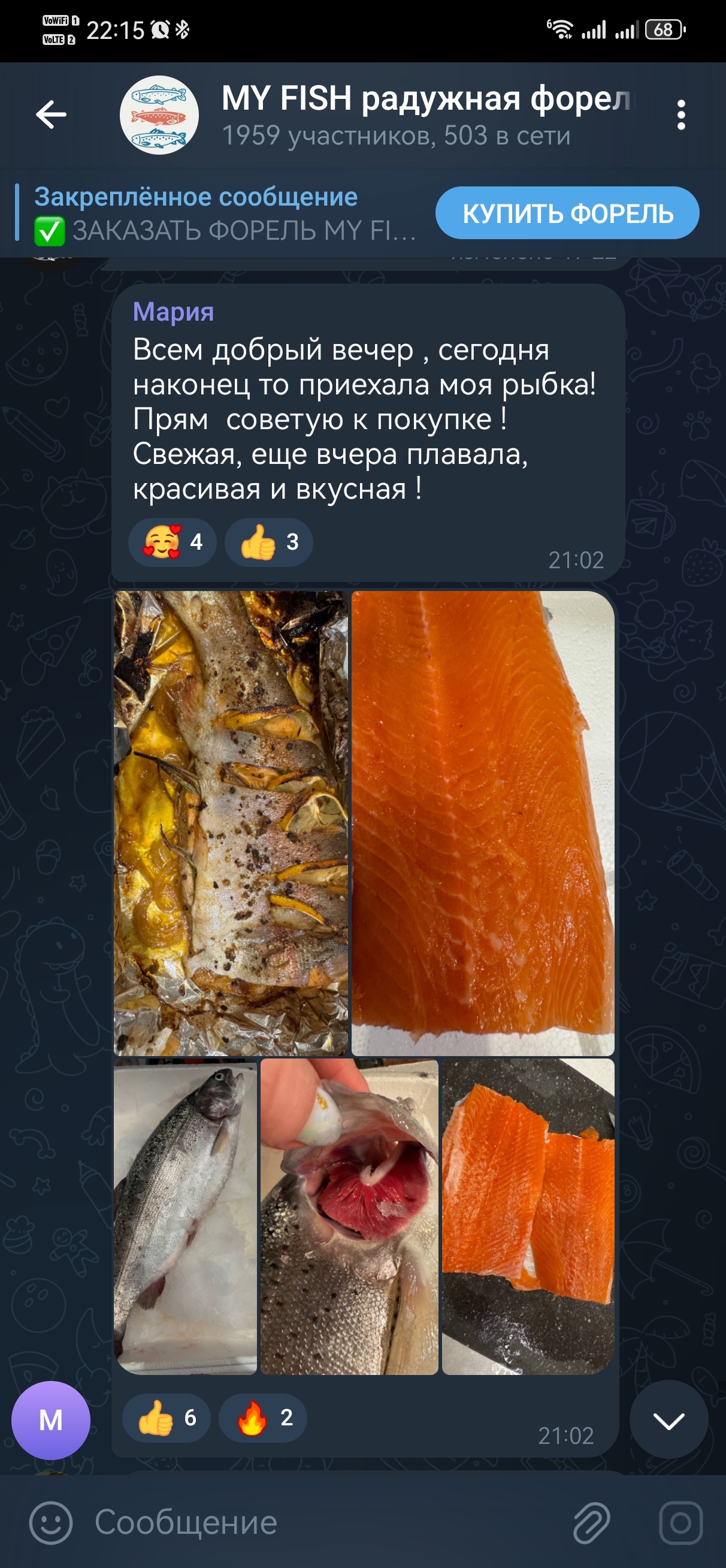Image resolution: width=726 pixels, height=1568 pixels.
Task: View the red fish gills close-up photo
Action: (x=349, y=1216)
